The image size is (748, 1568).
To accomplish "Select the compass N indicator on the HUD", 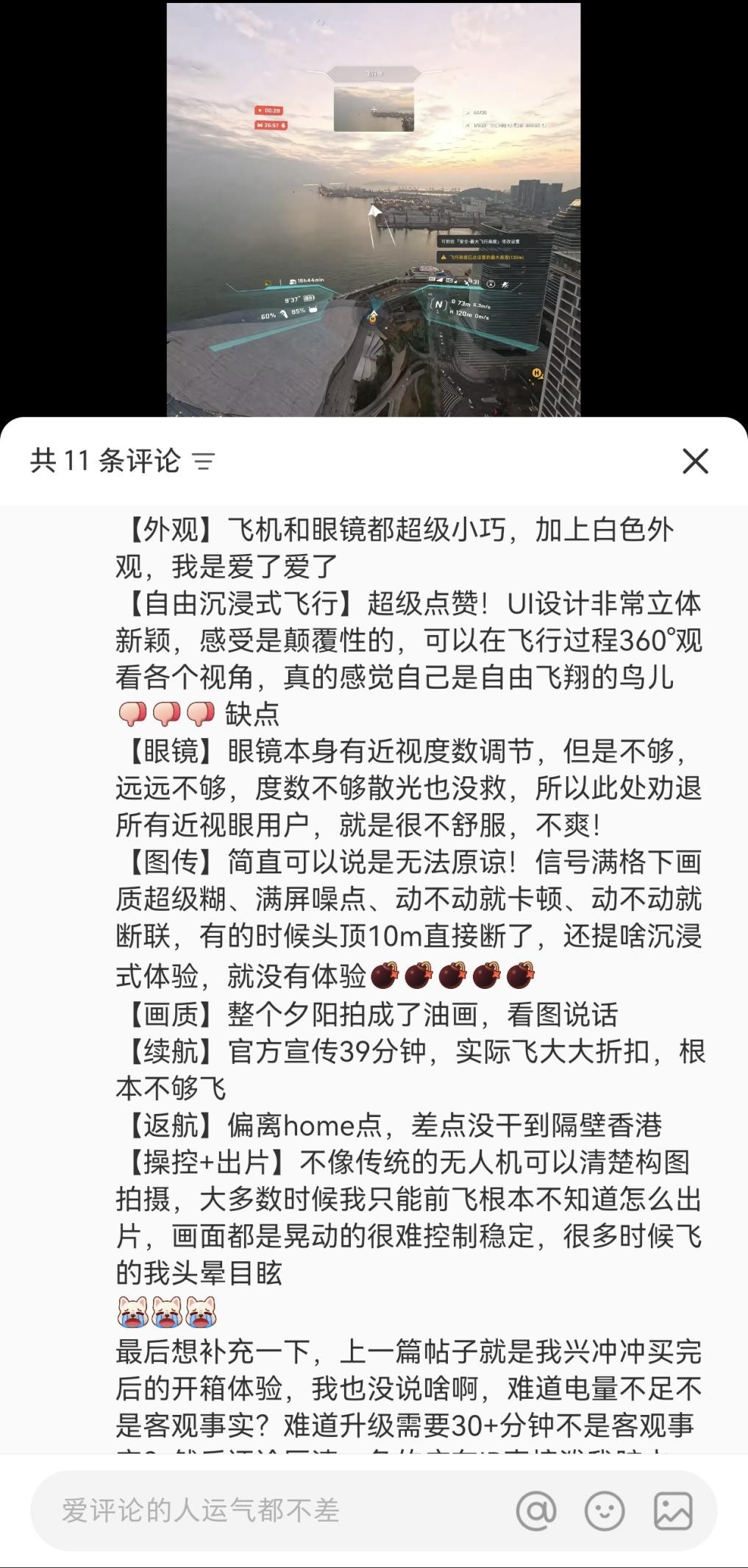I will point(439,304).
